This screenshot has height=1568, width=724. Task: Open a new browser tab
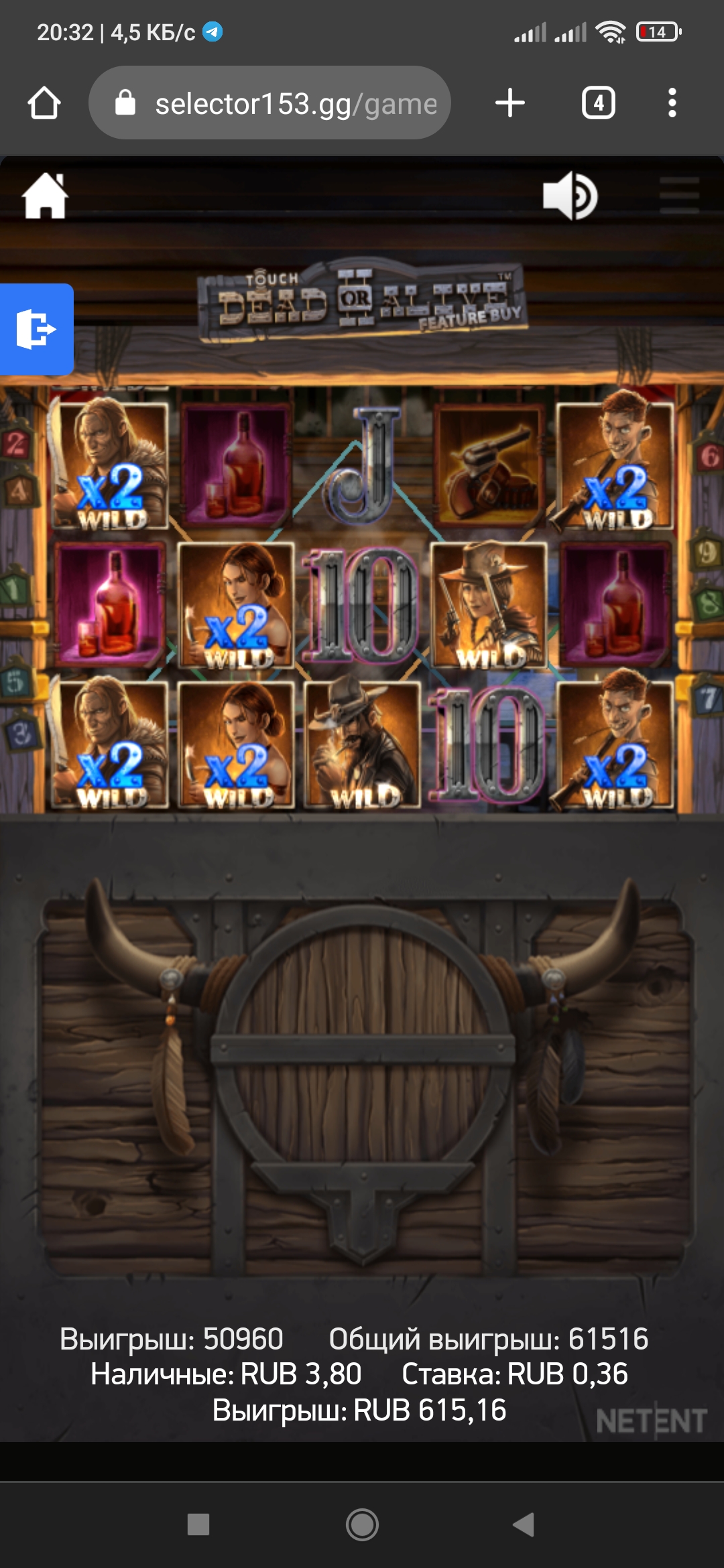510,103
